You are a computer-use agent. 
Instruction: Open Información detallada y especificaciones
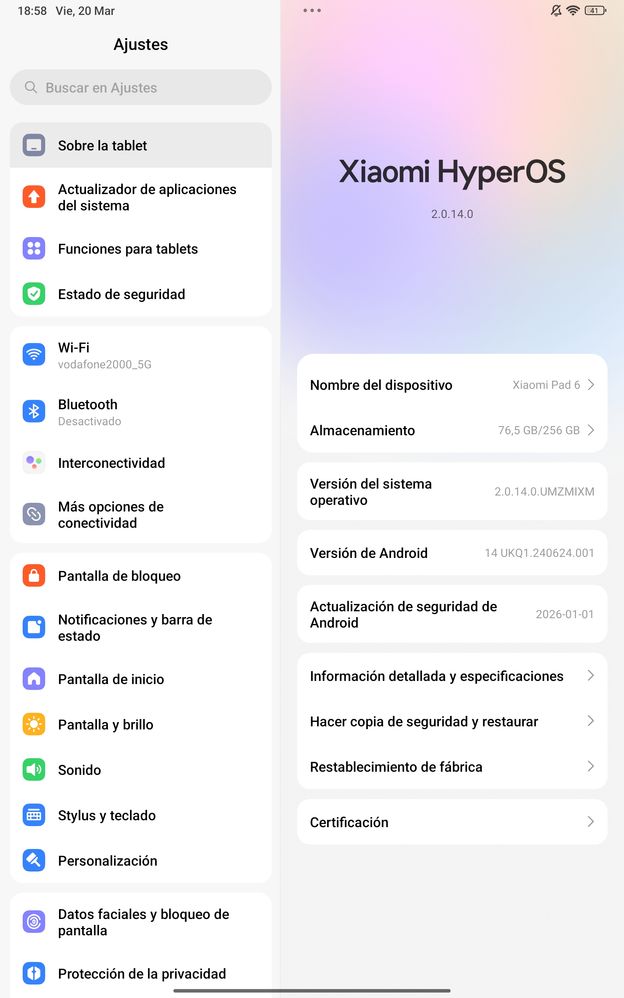(452, 676)
